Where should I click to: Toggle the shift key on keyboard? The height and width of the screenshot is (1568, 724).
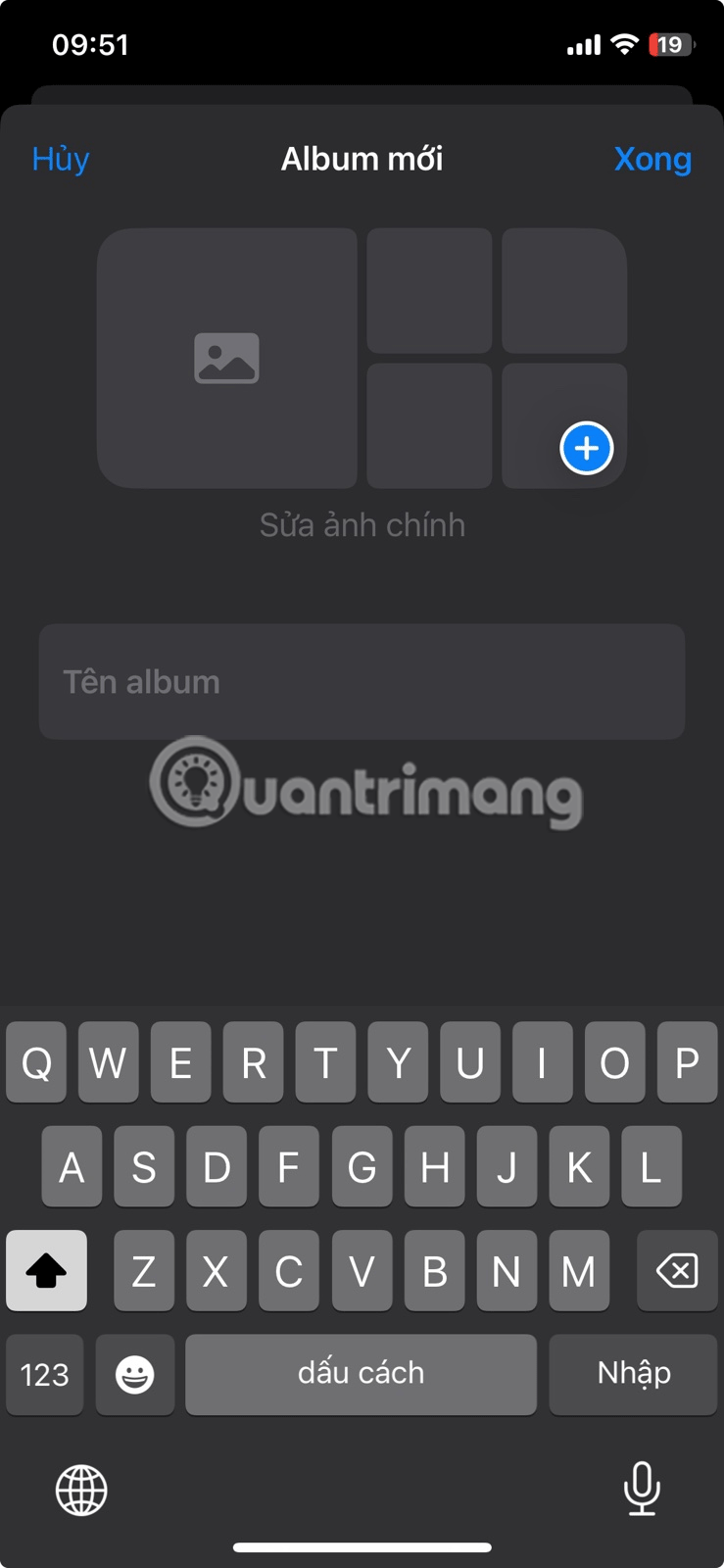46,1272
